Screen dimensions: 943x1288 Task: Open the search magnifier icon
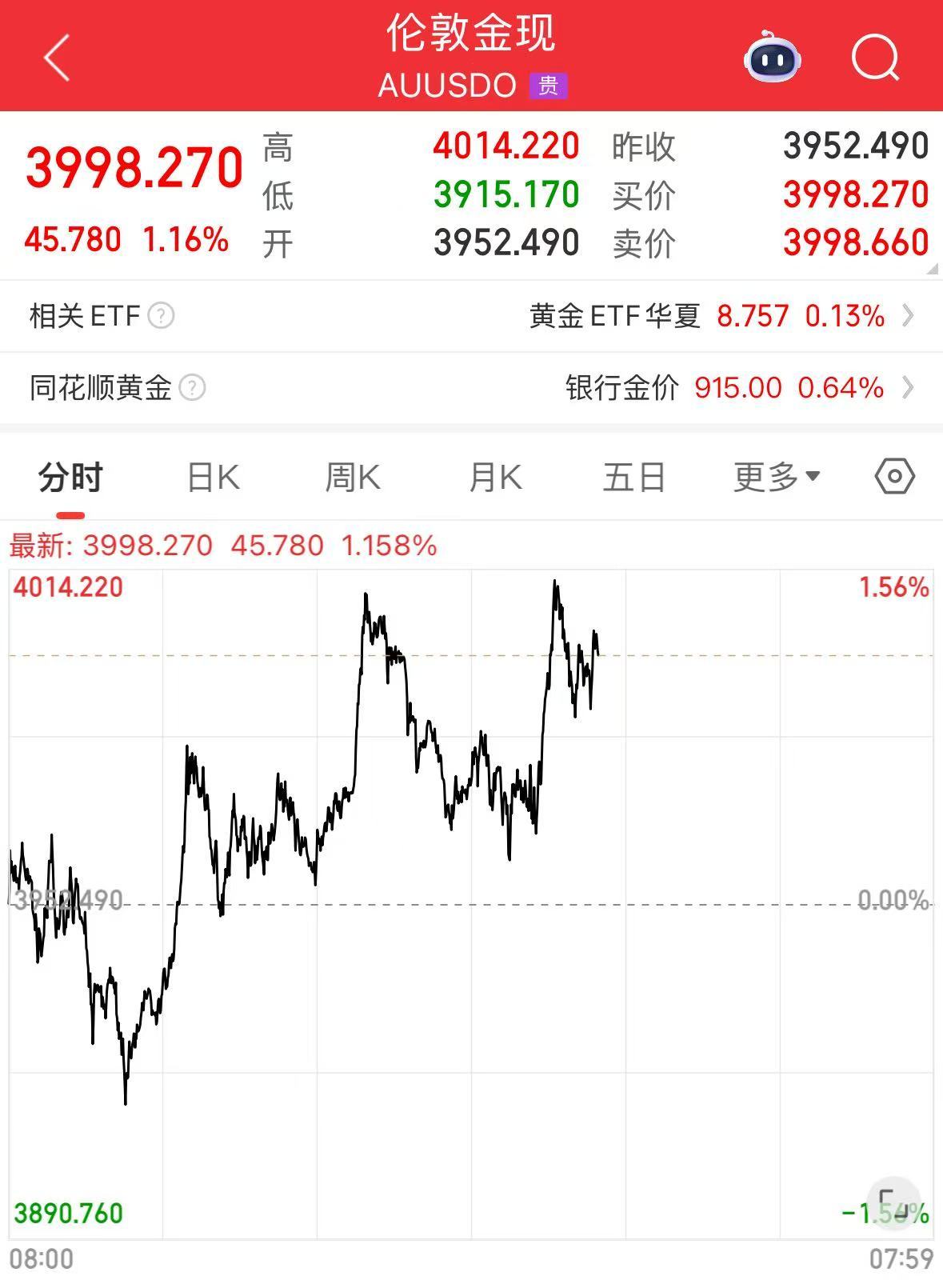coord(876,58)
